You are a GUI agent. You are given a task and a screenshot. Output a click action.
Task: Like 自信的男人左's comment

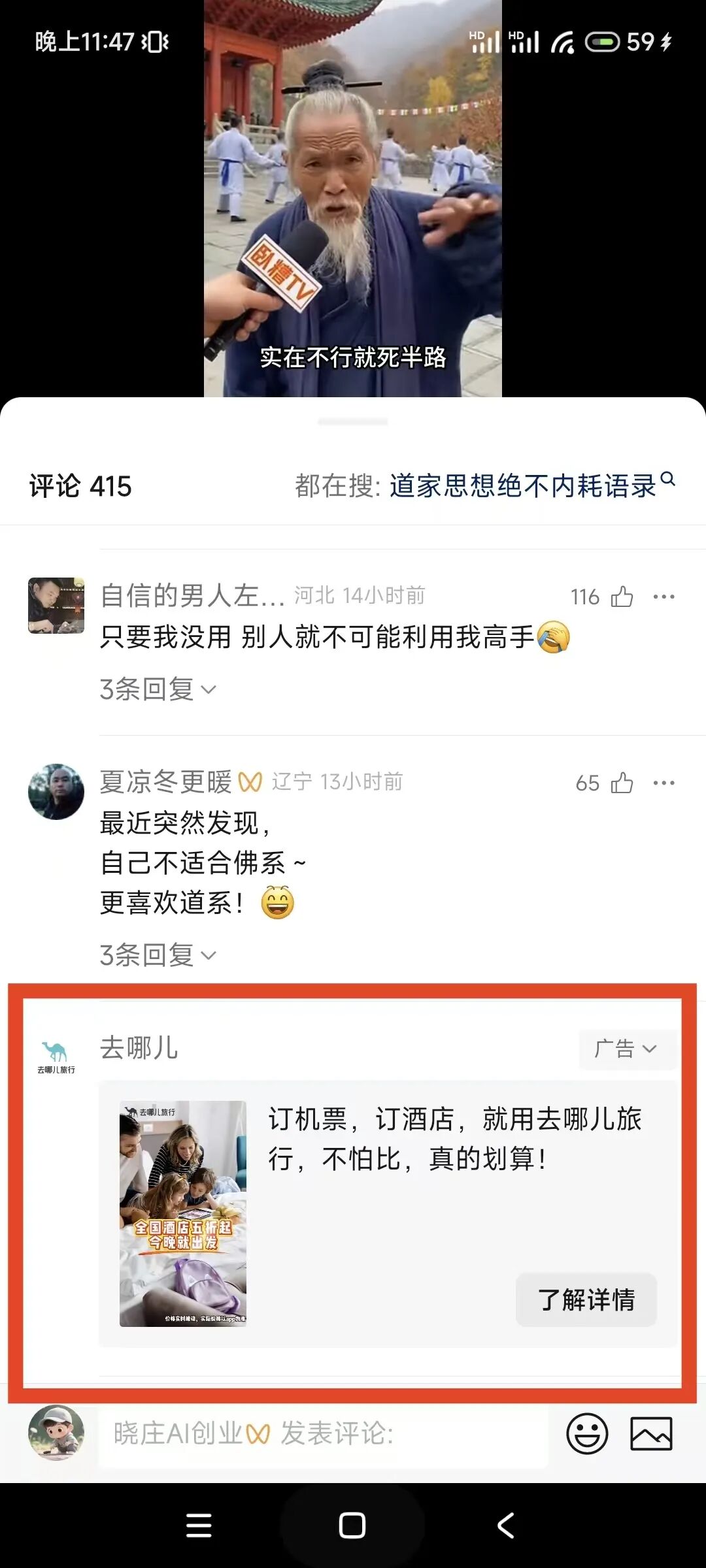622,596
